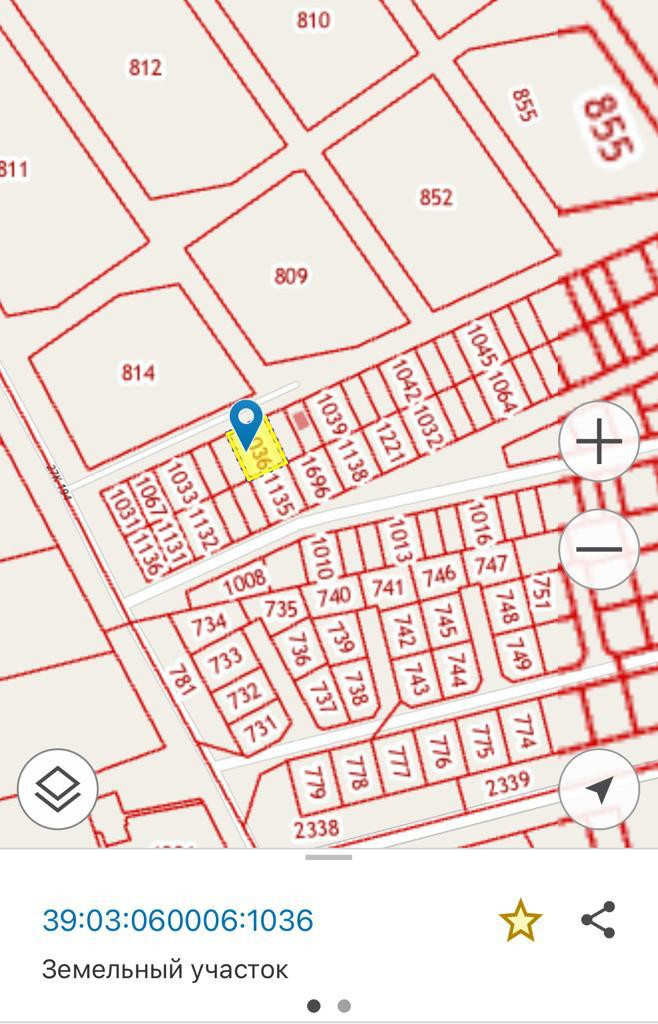Screen dimensions: 658x1024
Task: Open the map layers selector
Action: [x=58, y=789]
